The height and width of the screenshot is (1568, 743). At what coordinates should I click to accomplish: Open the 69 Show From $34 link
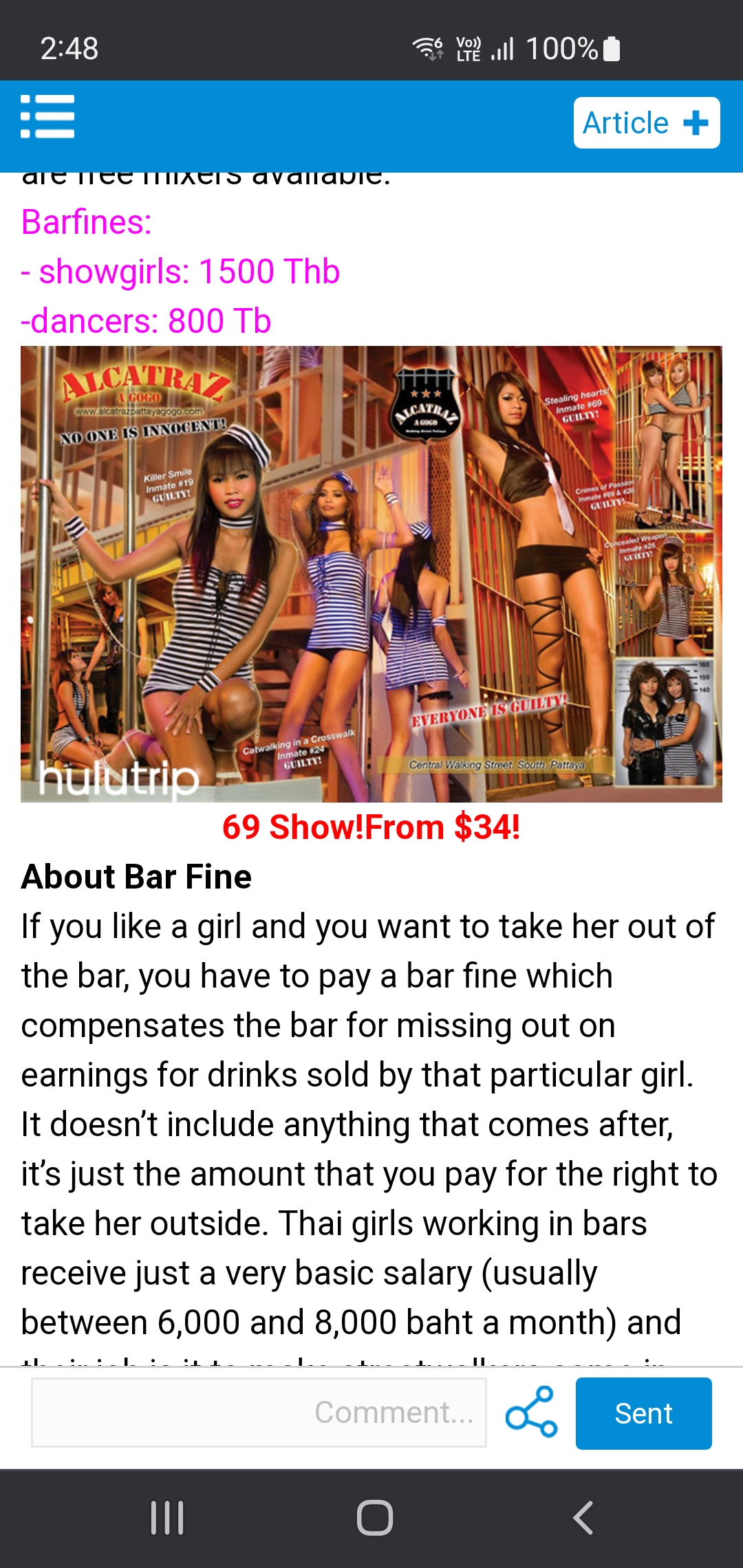371,827
